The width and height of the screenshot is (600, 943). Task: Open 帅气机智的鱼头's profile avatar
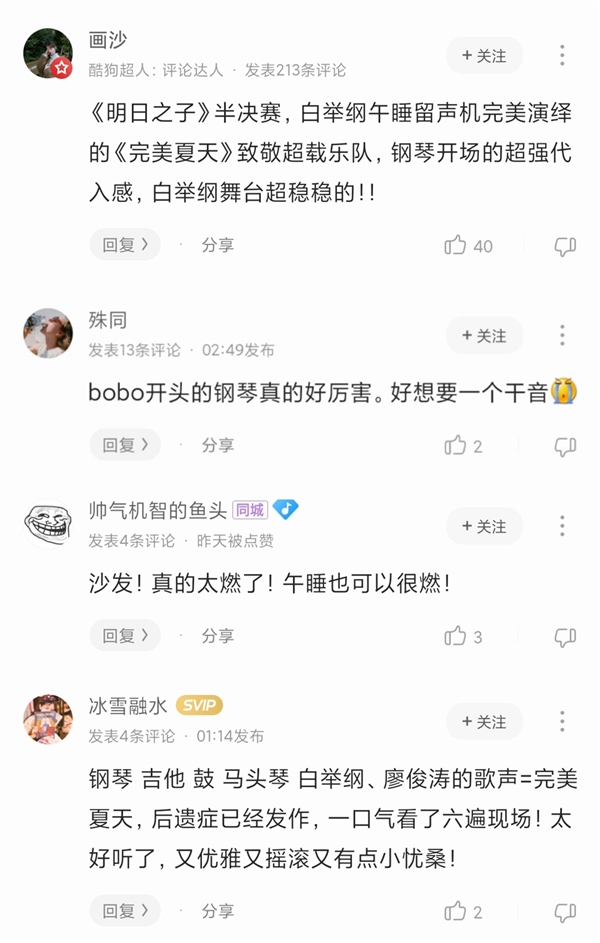48,524
